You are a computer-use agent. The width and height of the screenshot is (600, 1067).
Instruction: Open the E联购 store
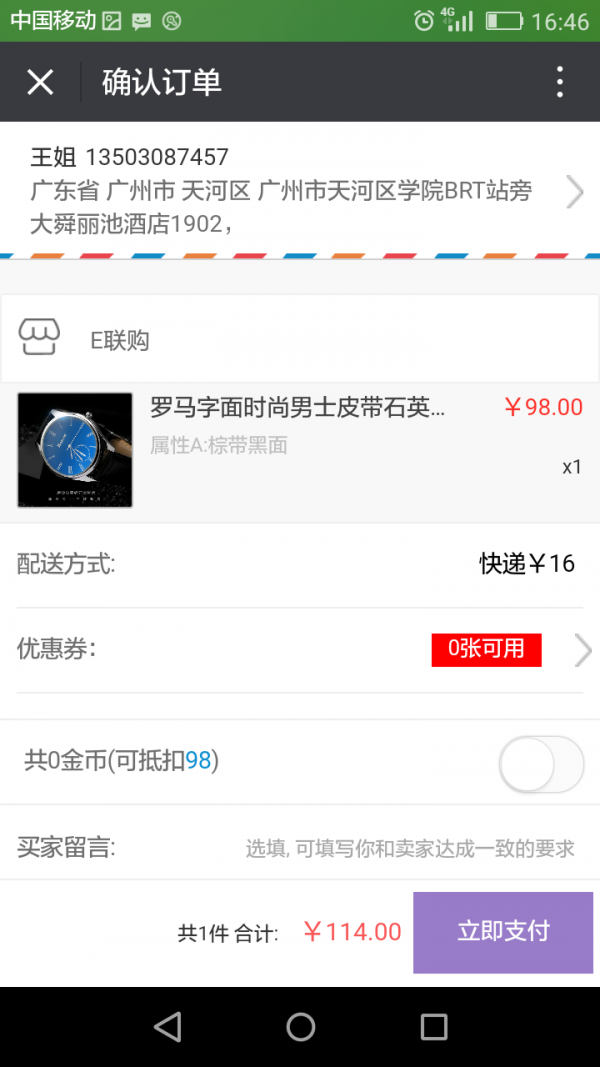(x=120, y=340)
